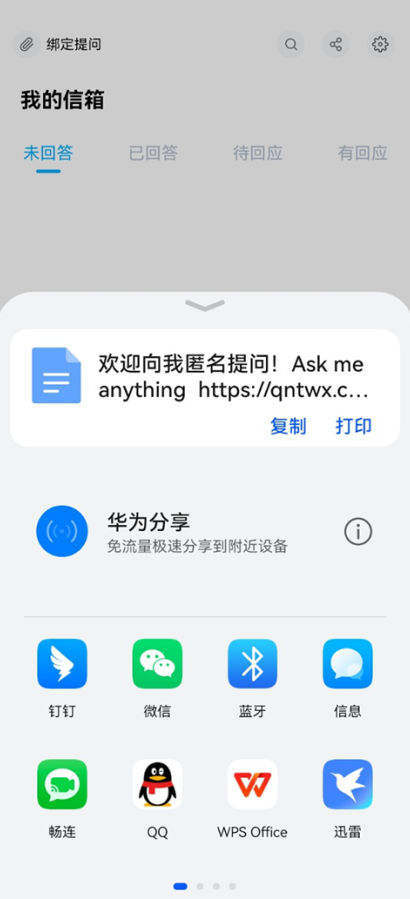The image size is (410, 899).
Task: Send through 蓝牙
Action: click(252, 678)
